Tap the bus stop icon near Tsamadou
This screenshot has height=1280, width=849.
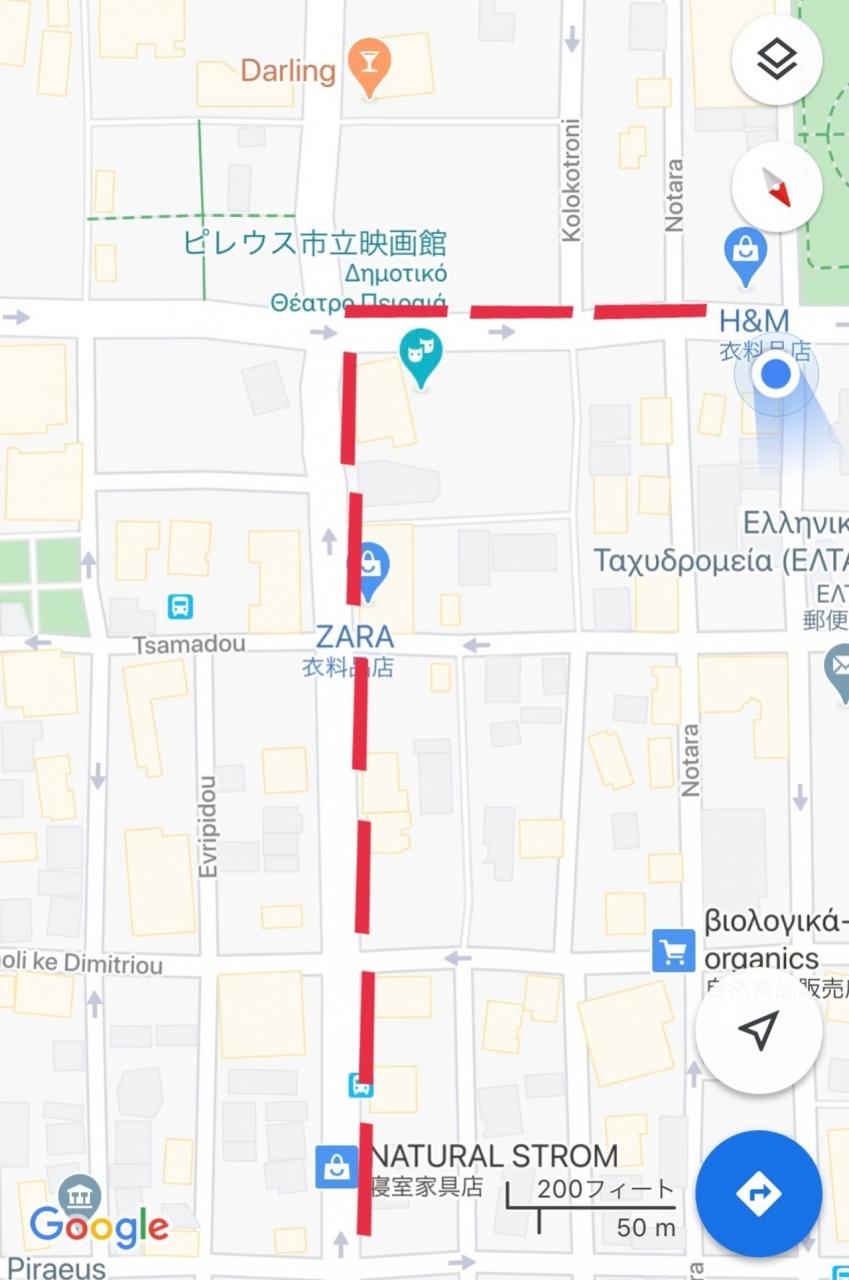180,606
